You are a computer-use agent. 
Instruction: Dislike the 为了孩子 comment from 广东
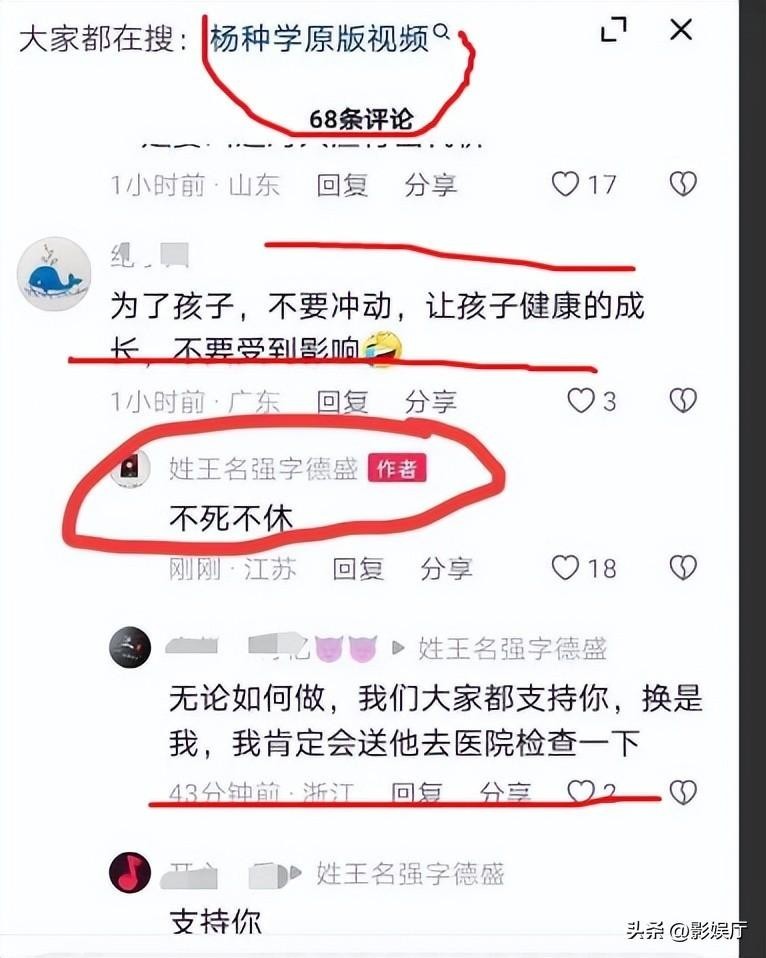(x=682, y=401)
